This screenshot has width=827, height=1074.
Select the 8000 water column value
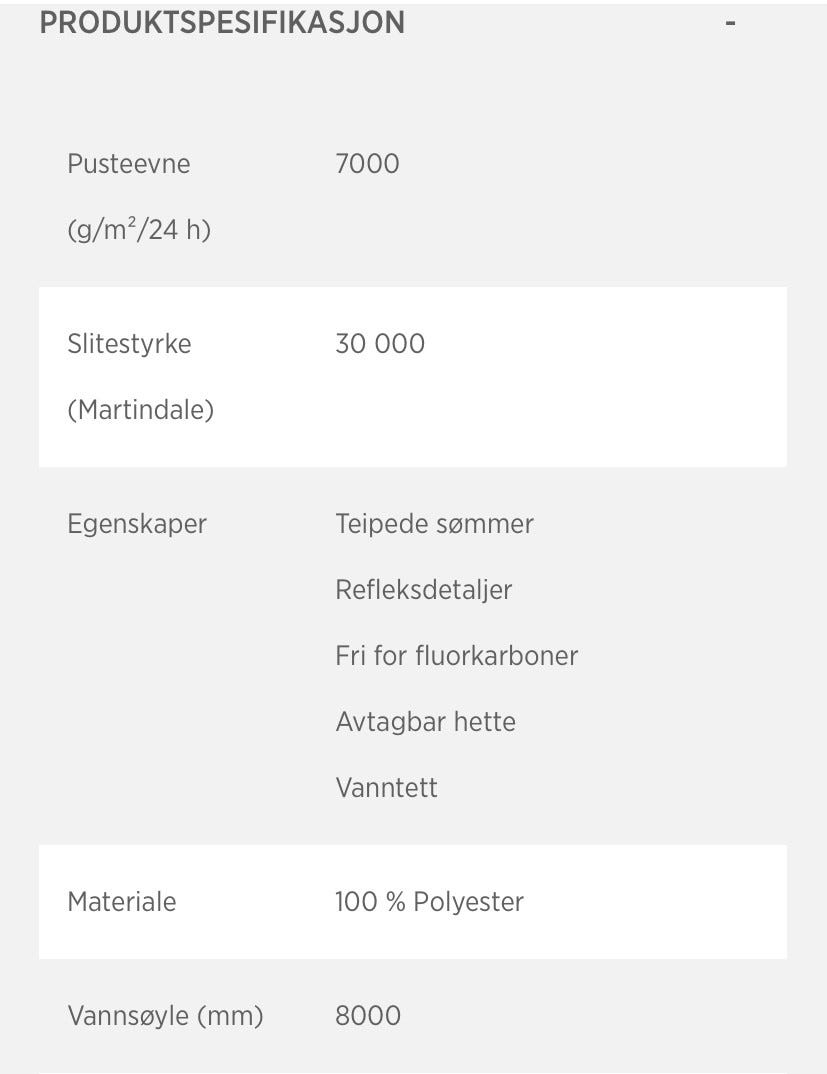click(367, 1016)
